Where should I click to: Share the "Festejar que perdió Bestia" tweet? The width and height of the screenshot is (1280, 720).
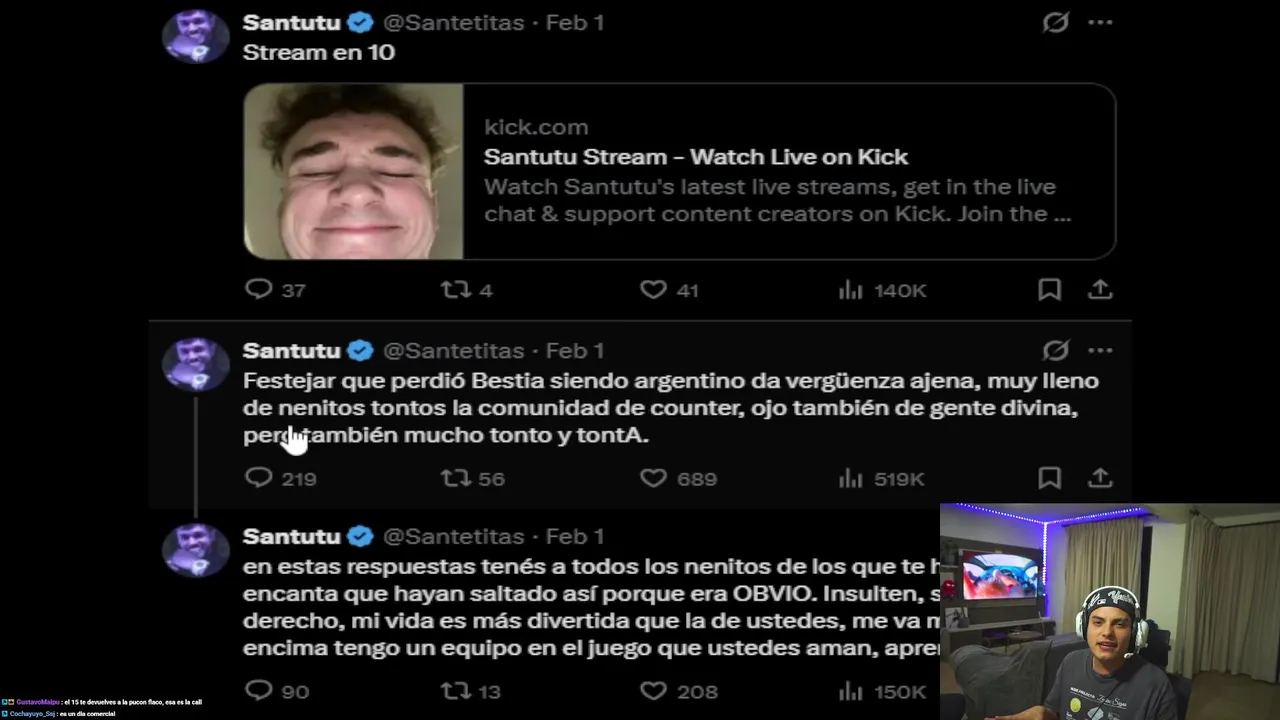click(1100, 478)
